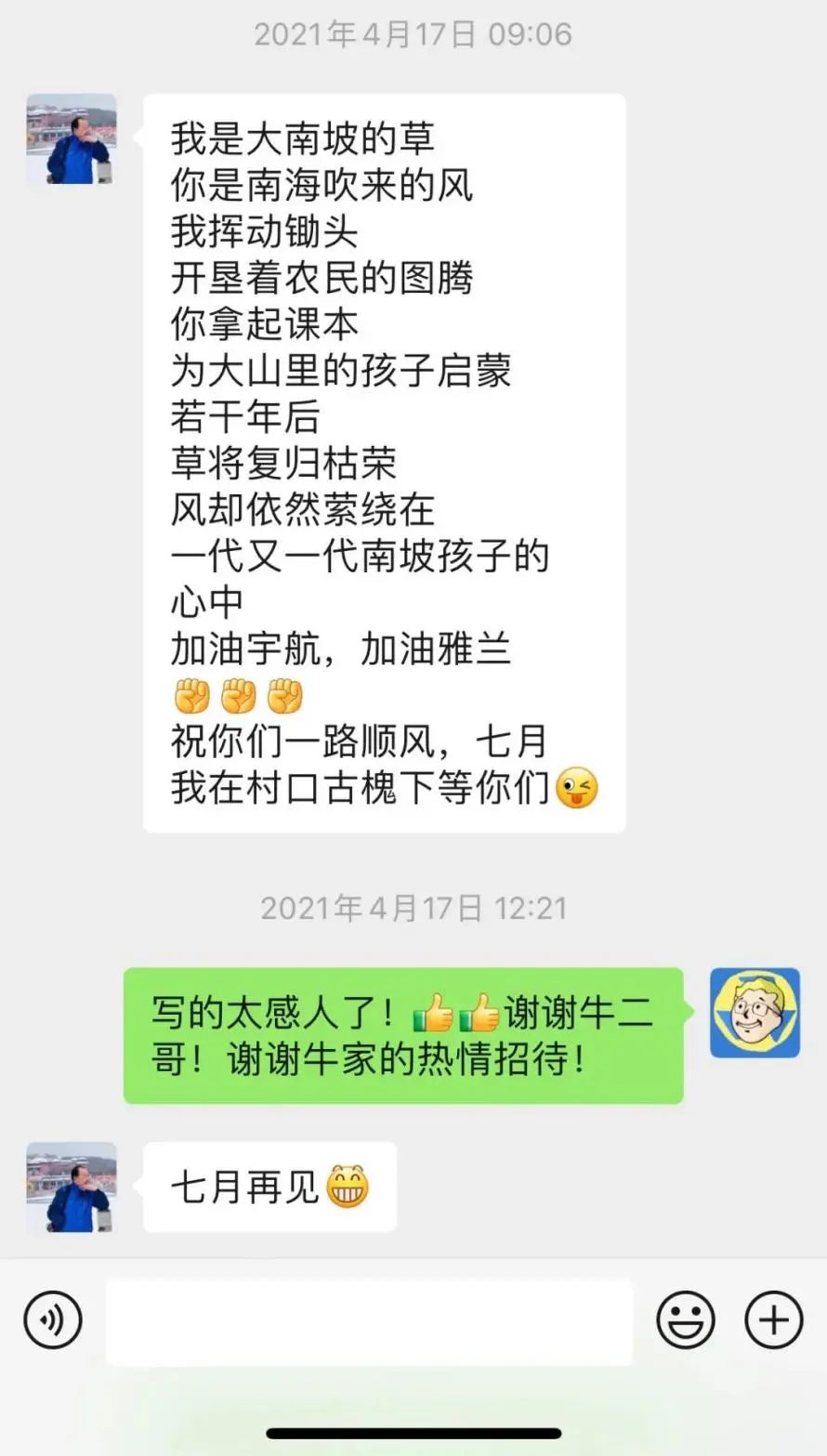The image size is (827, 1456).
Task: Open sender's avatar beside the poem message
Action: [72, 139]
